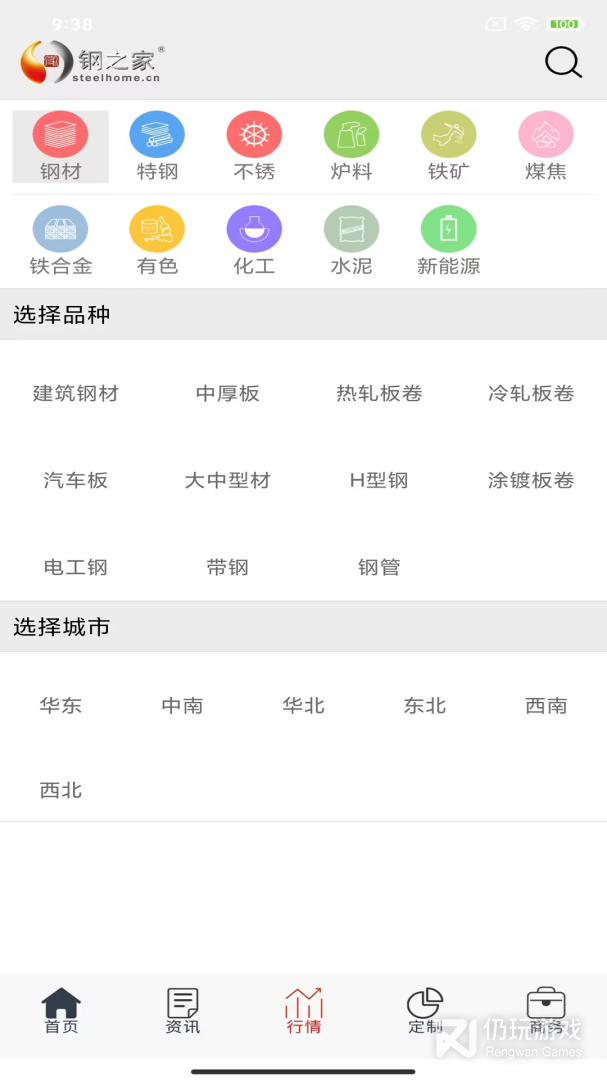Pick the 西北 region
This screenshot has width=607, height=1080.
[x=61, y=791]
